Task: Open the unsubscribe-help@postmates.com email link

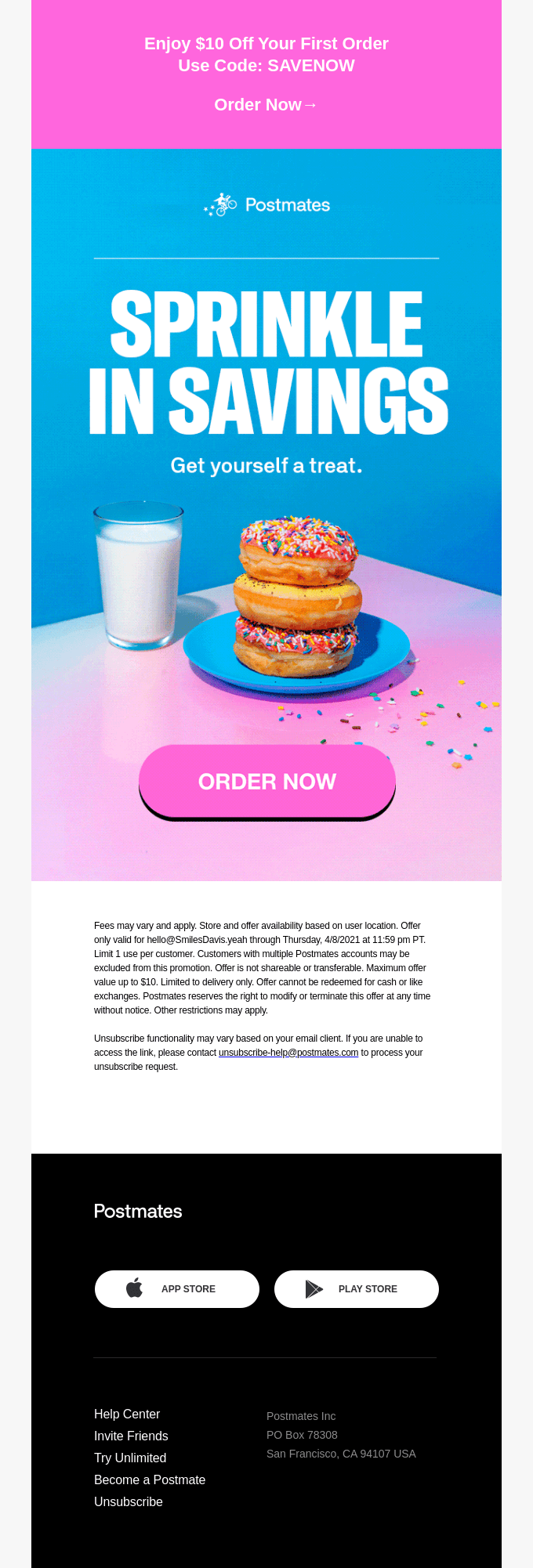Action: [288, 1053]
